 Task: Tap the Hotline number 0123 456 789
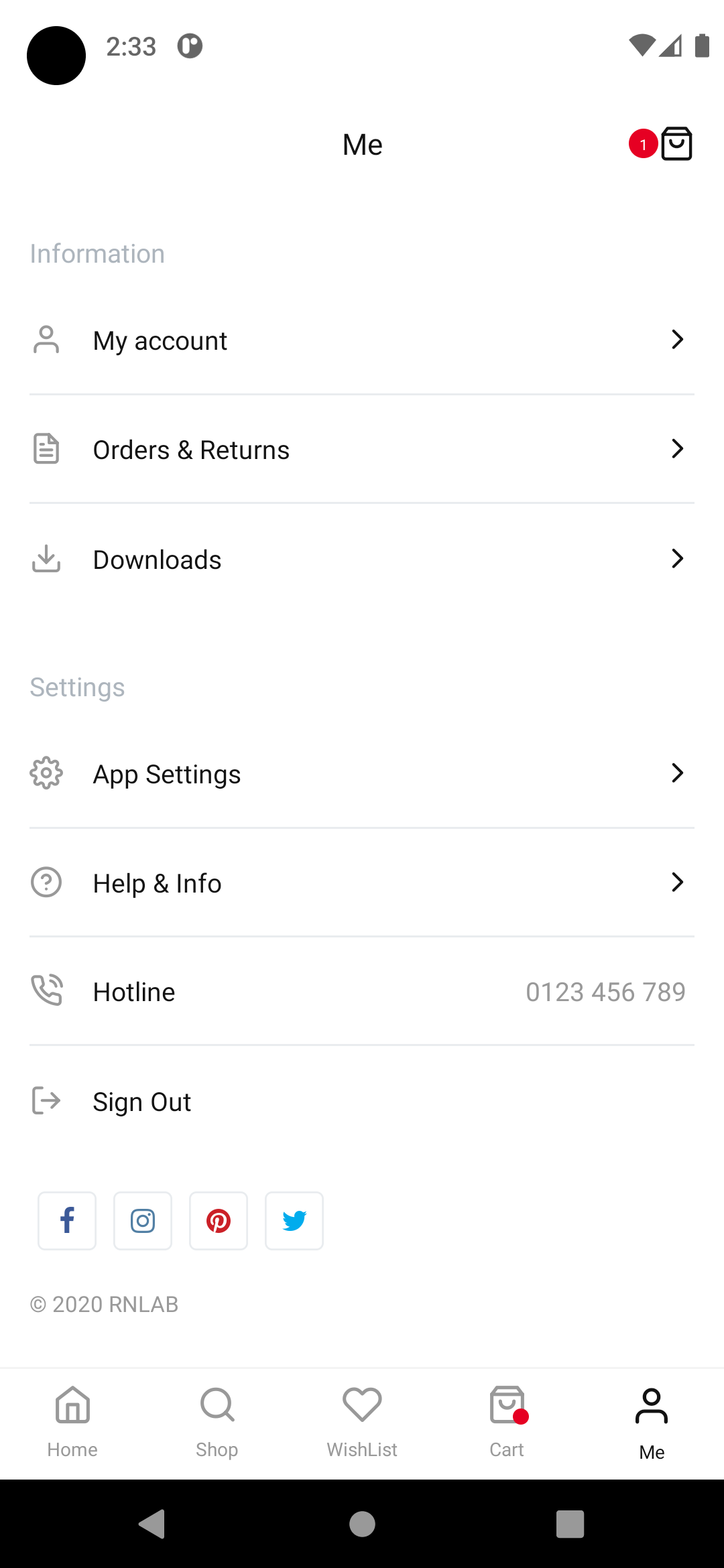pyautogui.click(x=605, y=991)
